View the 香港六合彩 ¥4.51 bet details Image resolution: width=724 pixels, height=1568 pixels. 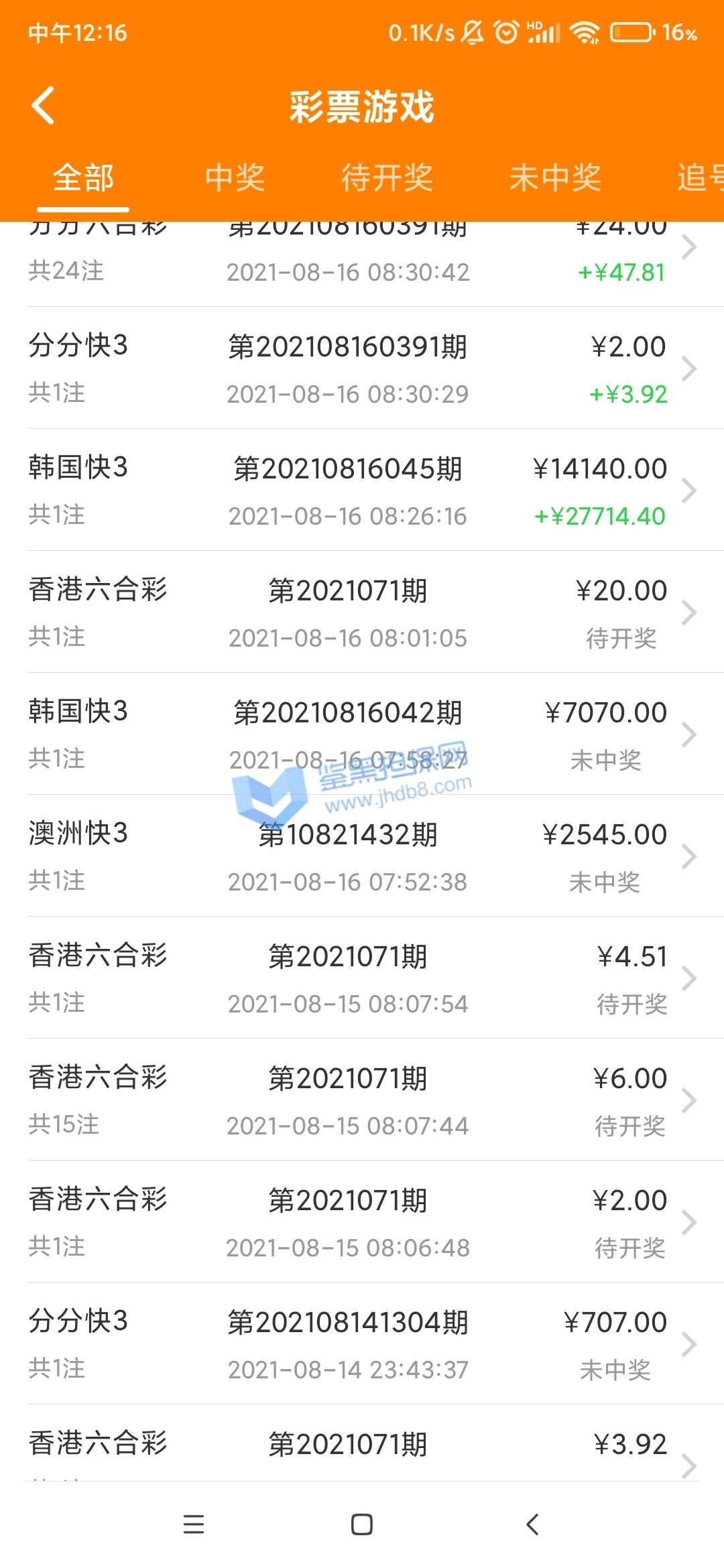(x=362, y=978)
